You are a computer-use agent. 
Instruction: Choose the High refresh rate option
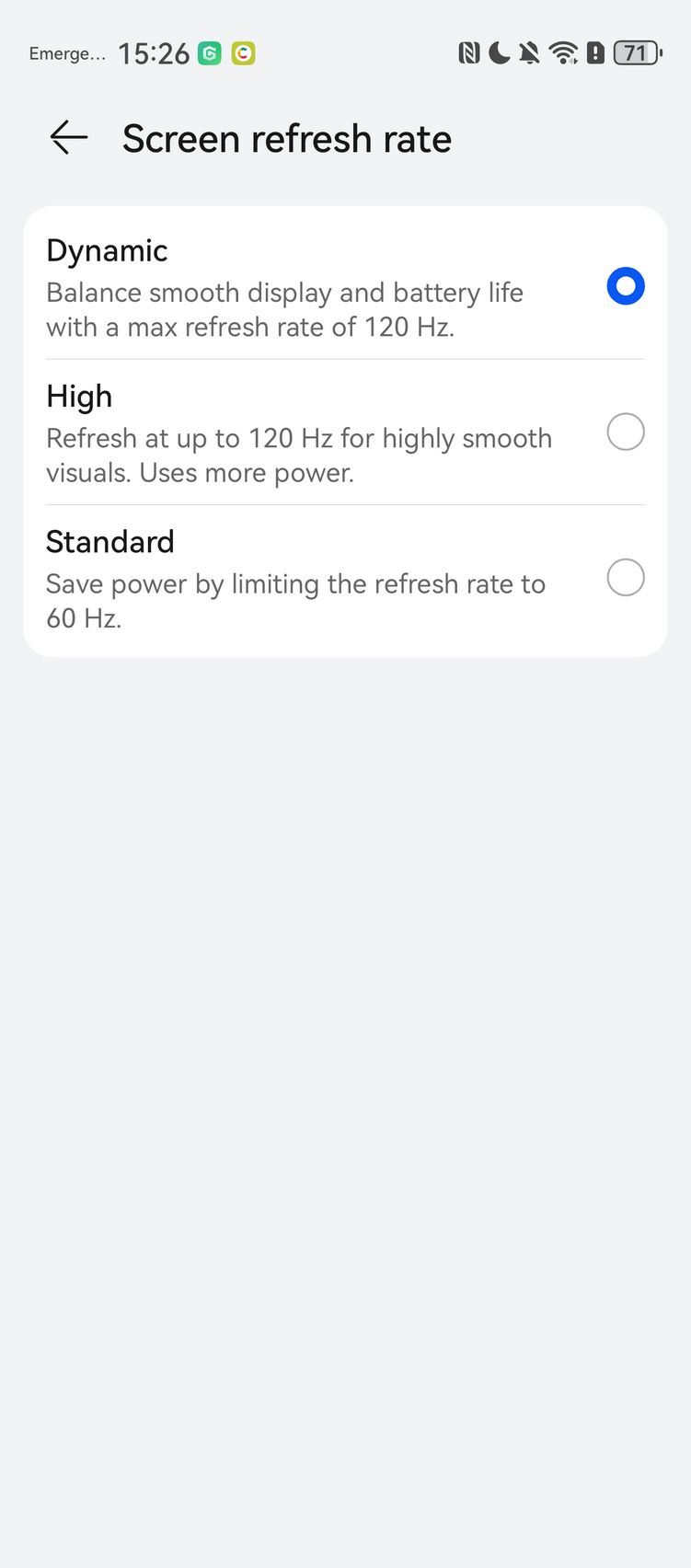[345, 432]
